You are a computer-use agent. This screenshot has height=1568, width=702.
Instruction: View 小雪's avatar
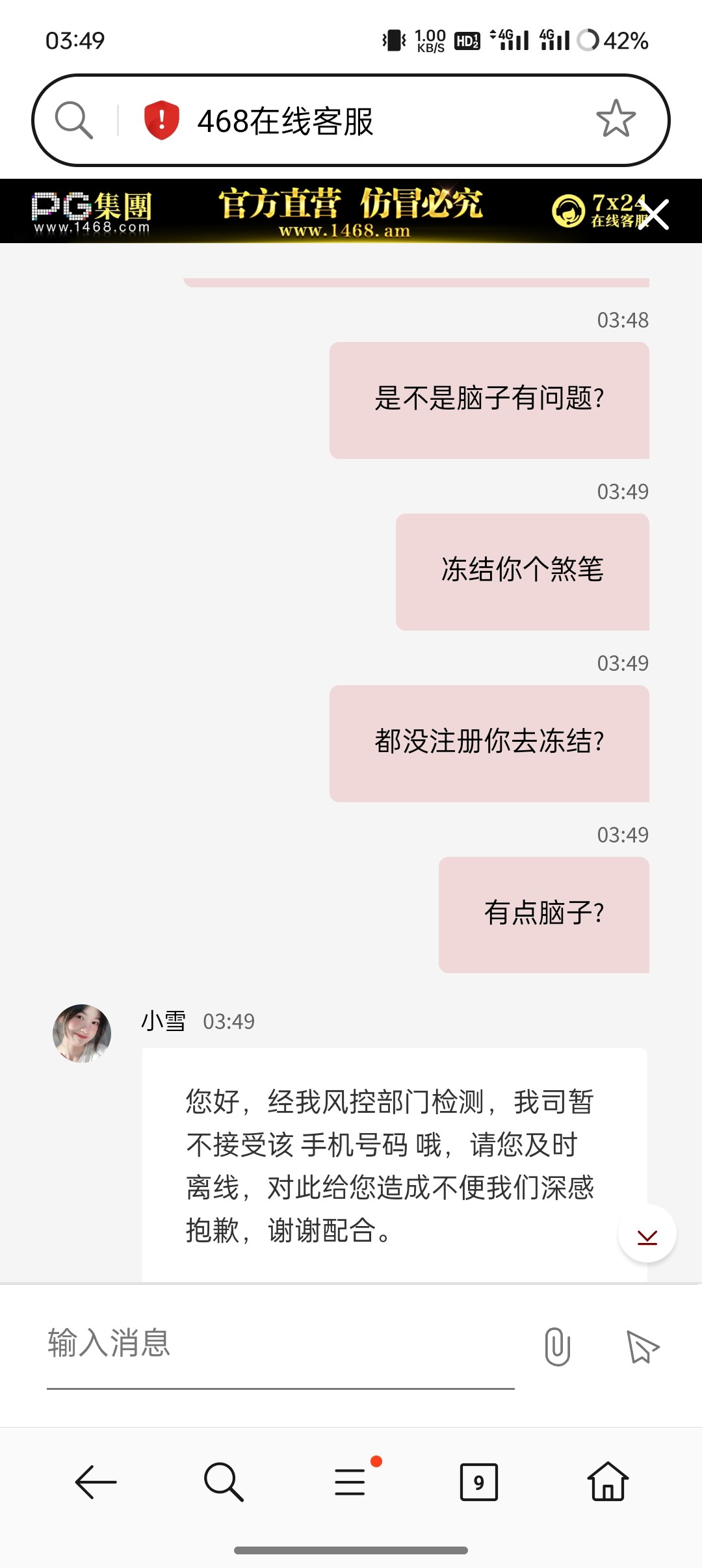[82, 1034]
